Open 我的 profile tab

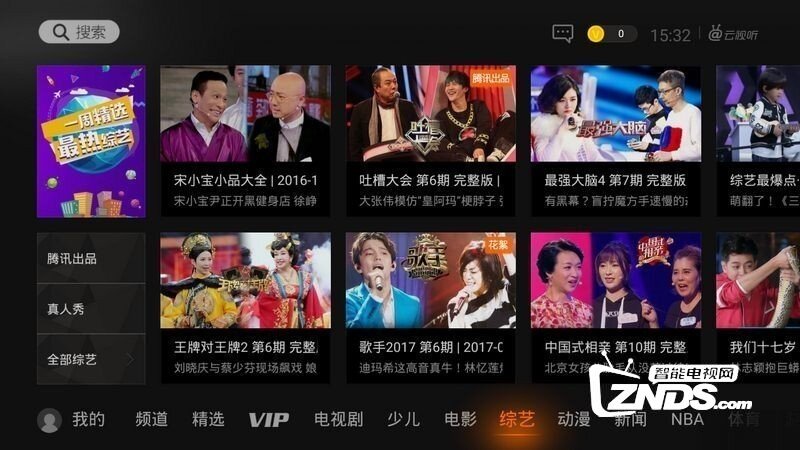(x=72, y=419)
